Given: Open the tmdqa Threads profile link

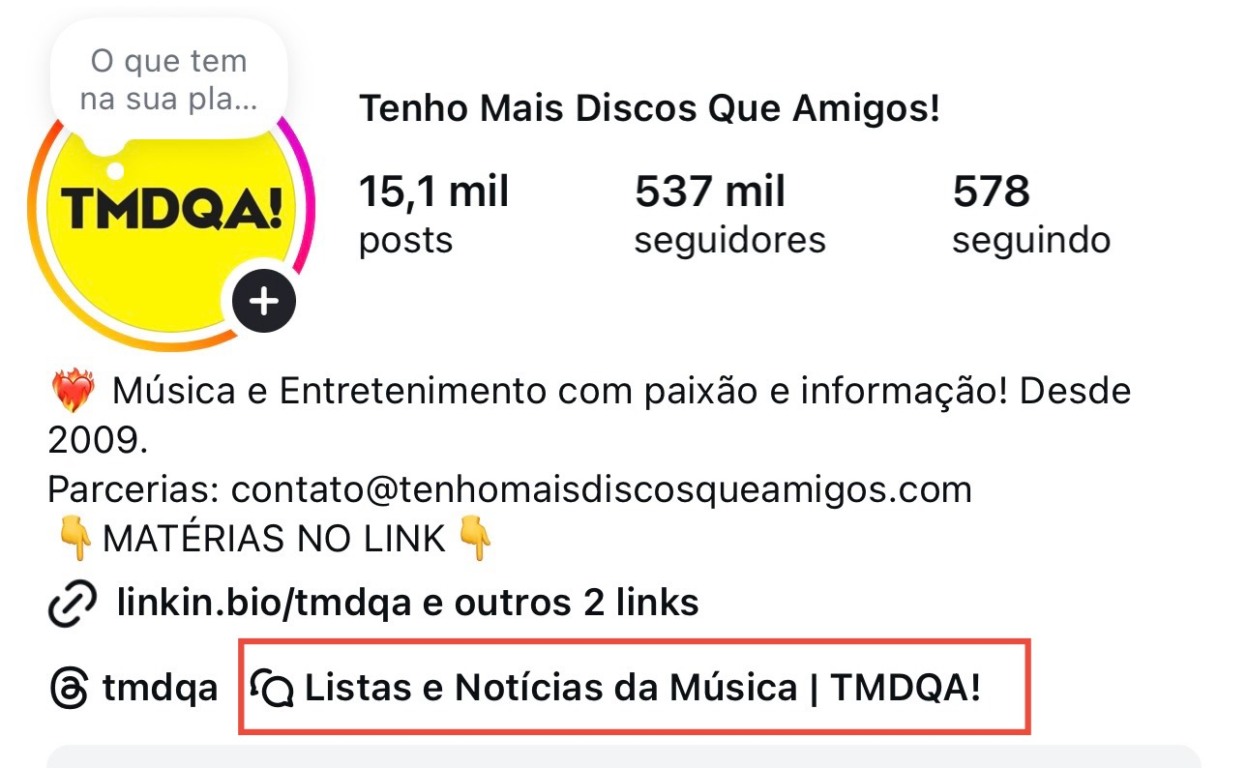Looking at the screenshot, I should pyautogui.click(x=134, y=688).
